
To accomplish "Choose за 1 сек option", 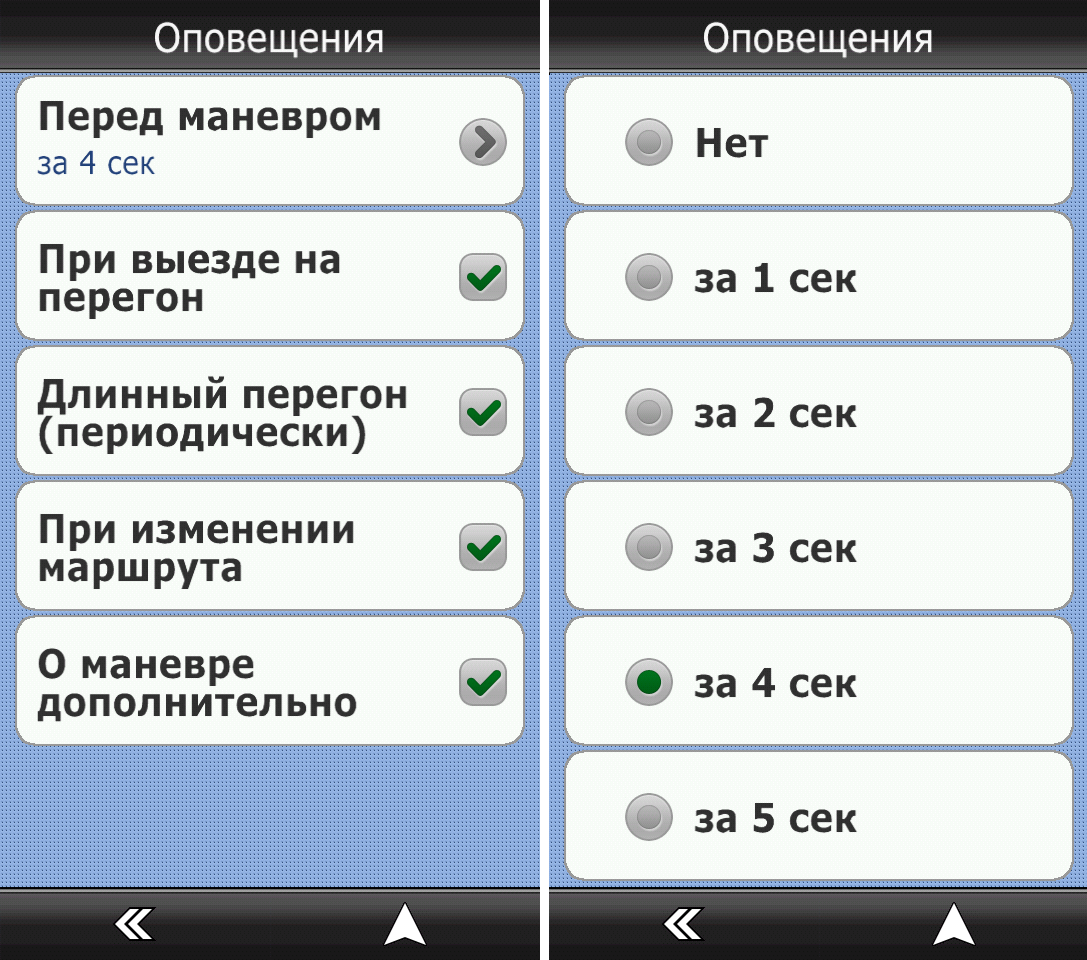I will click(x=649, y=278).
